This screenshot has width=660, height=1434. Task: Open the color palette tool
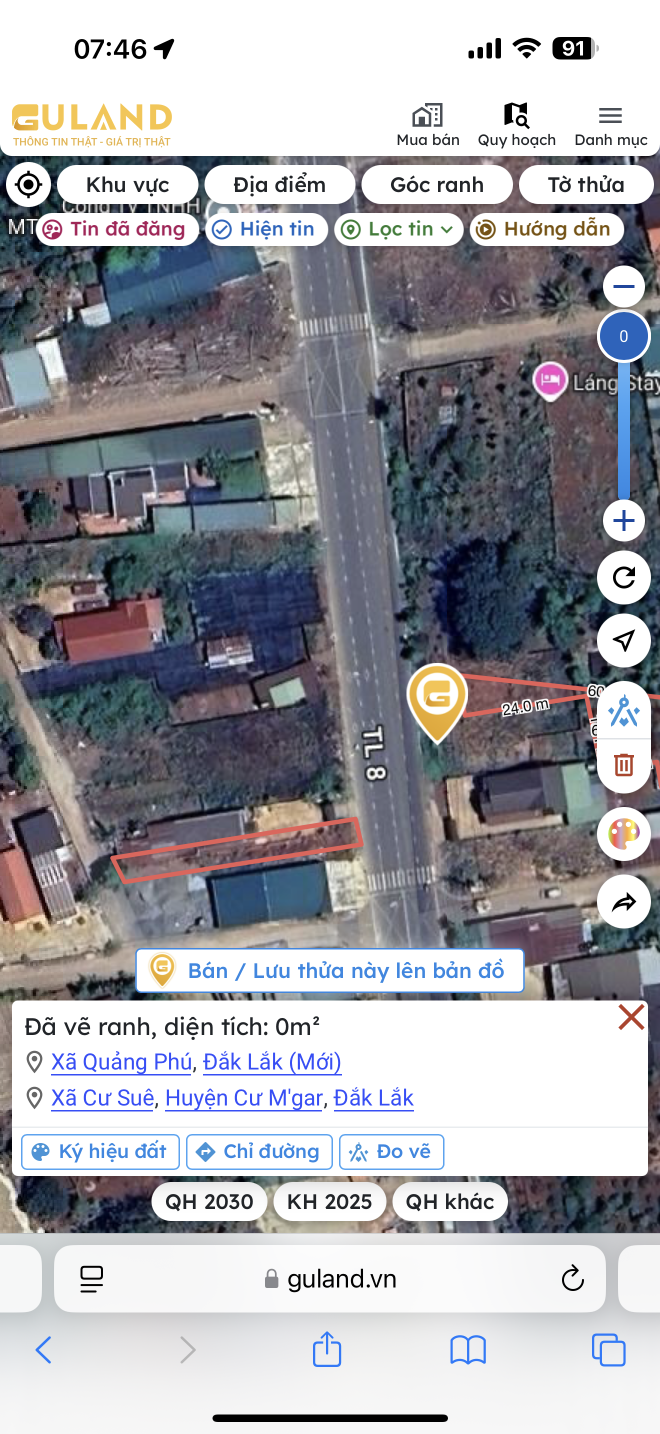click(624, 833)
